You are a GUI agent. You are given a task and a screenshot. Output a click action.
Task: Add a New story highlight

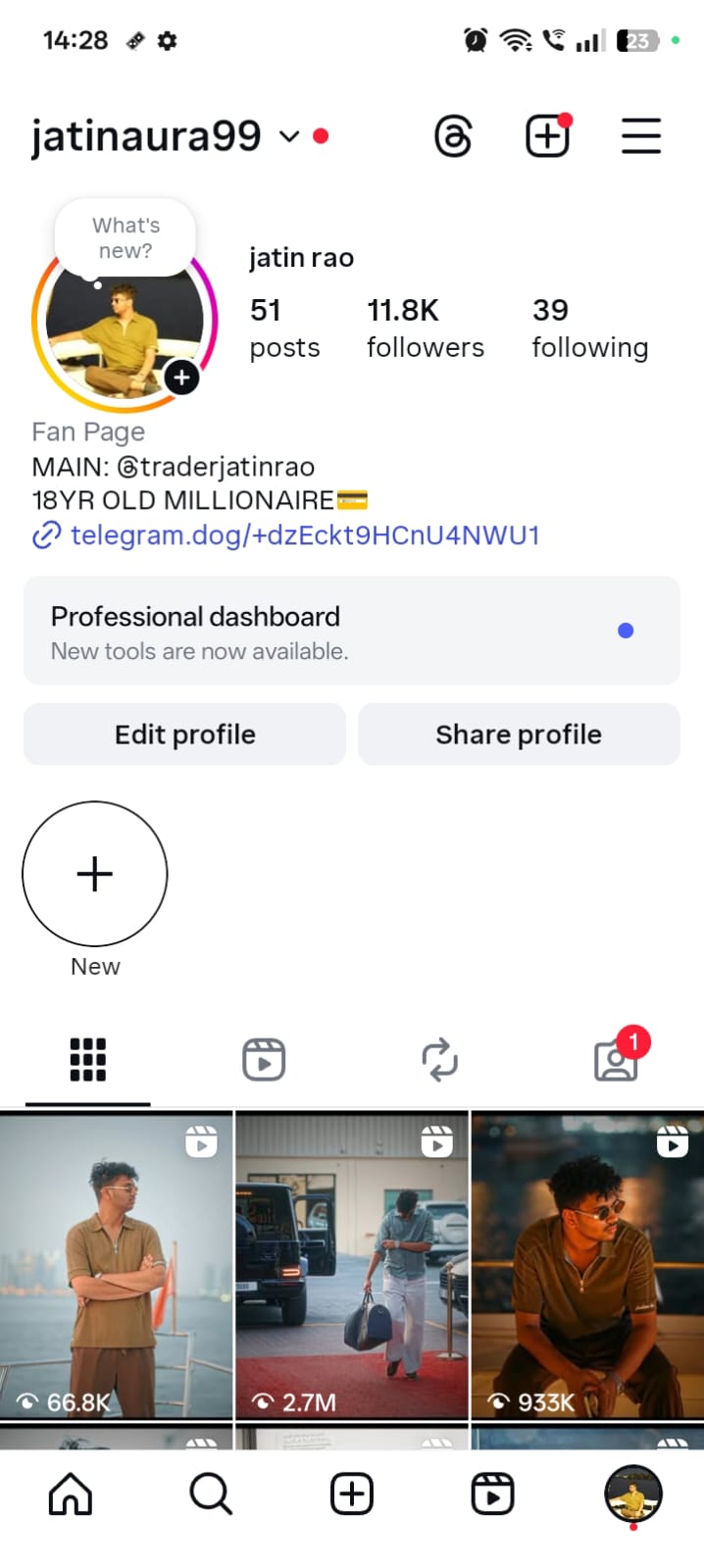[95, 874]
